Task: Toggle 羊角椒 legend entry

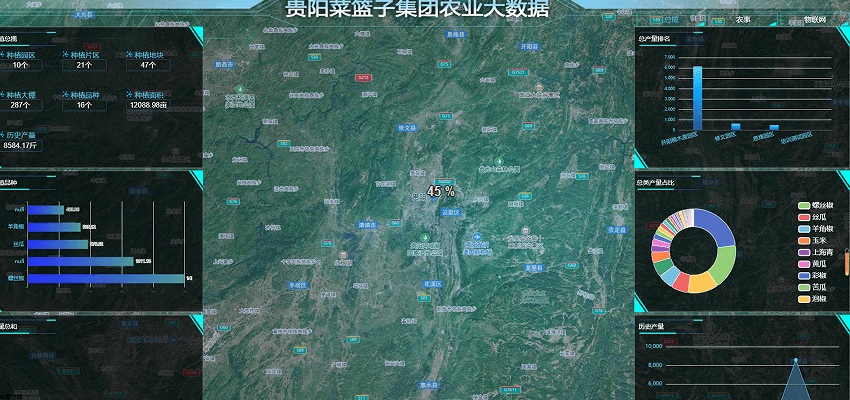Action: (x=817, y=229)
